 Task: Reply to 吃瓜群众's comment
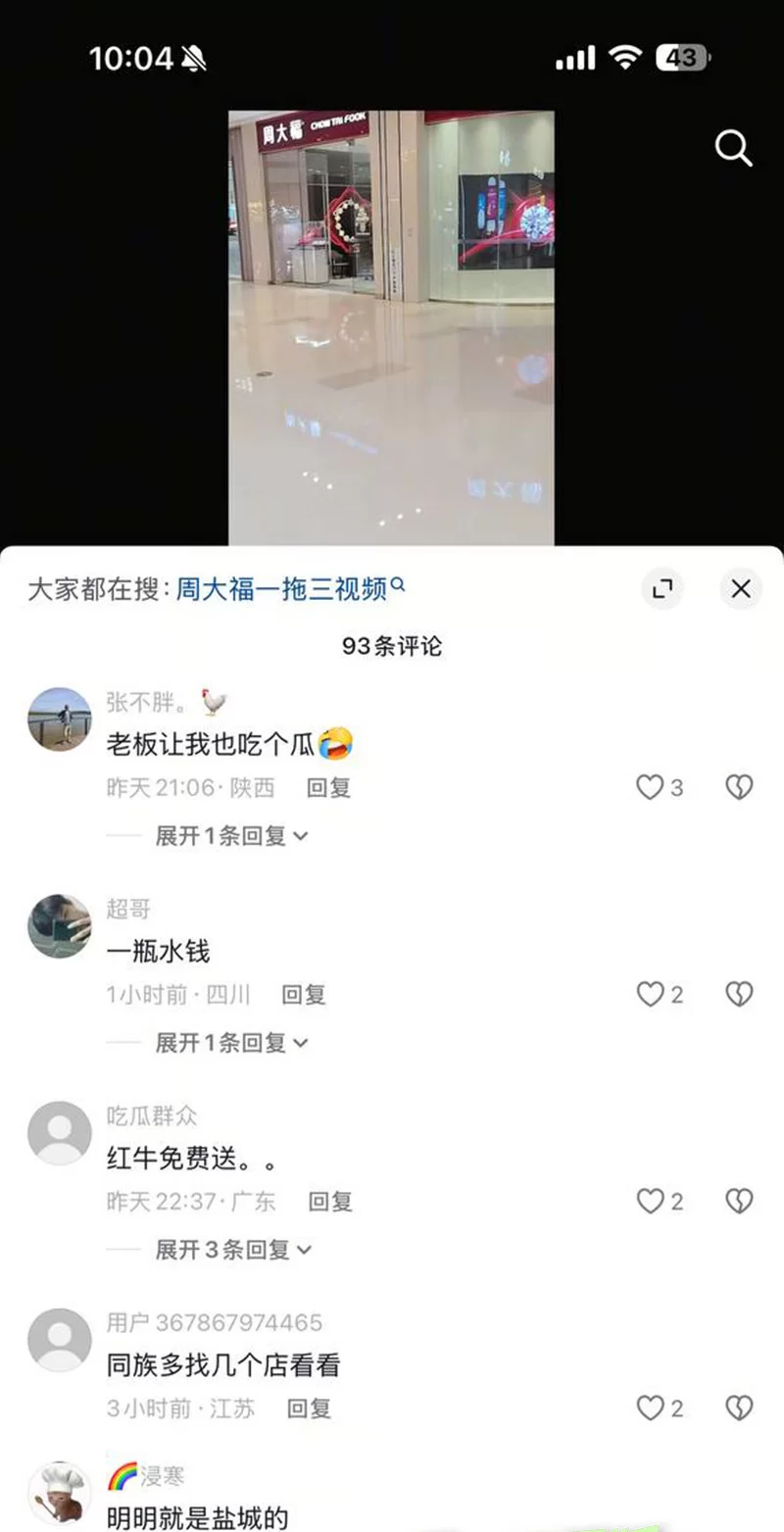330,1202
